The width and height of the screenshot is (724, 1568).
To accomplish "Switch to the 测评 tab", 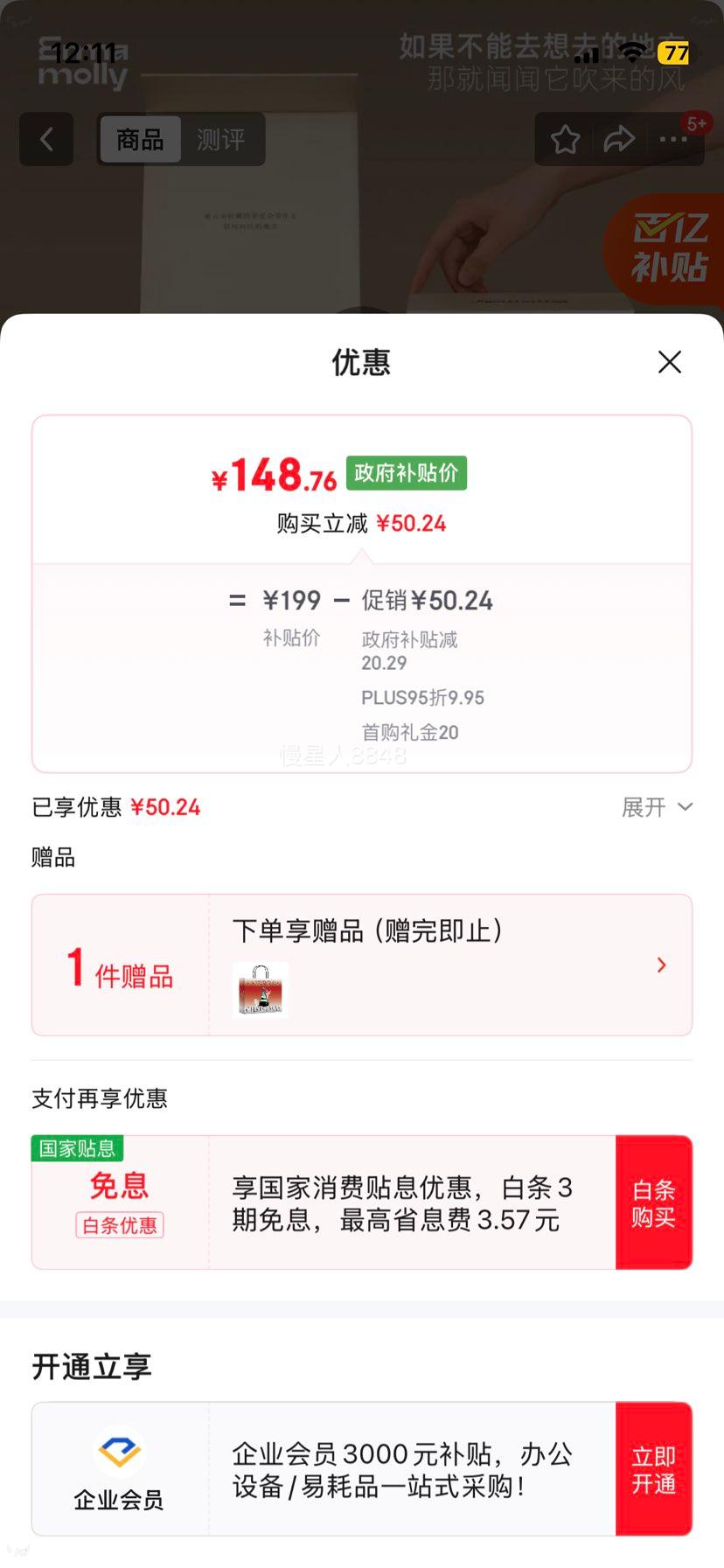I will click(221, 139).
